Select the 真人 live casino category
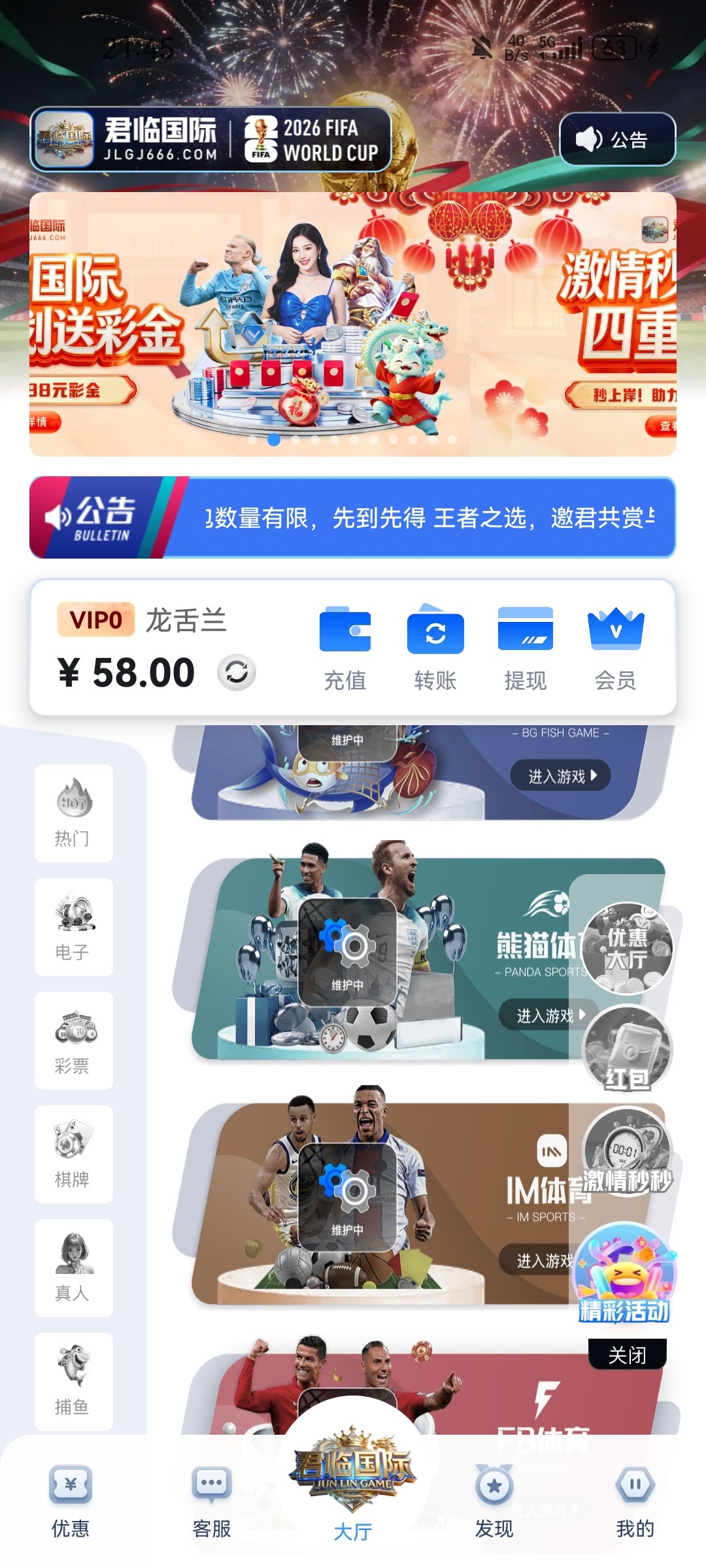This screenshot has height=1568, width=706. coord(73,1267)
